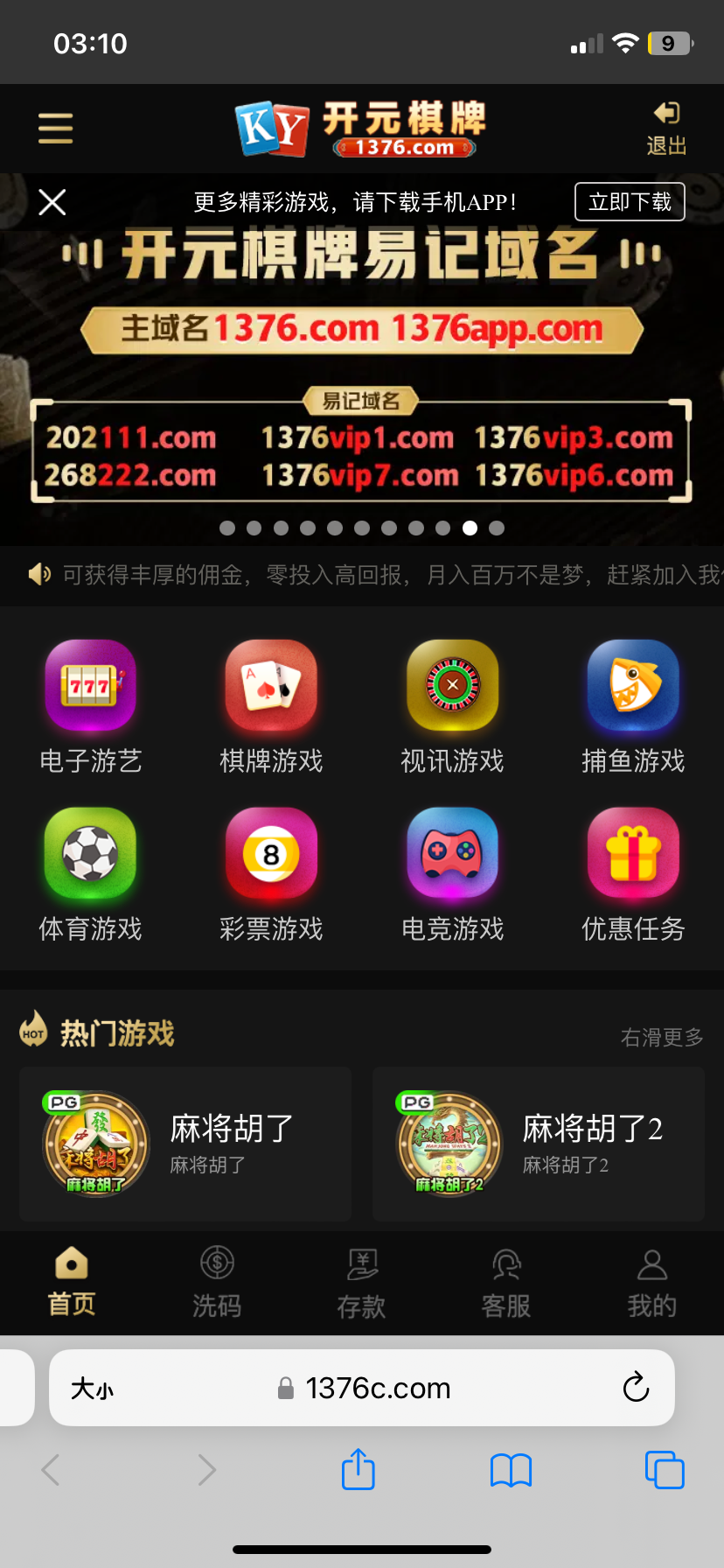Open the Safari share sheet
This screenshot has height=1568, width=724.
358,1470
